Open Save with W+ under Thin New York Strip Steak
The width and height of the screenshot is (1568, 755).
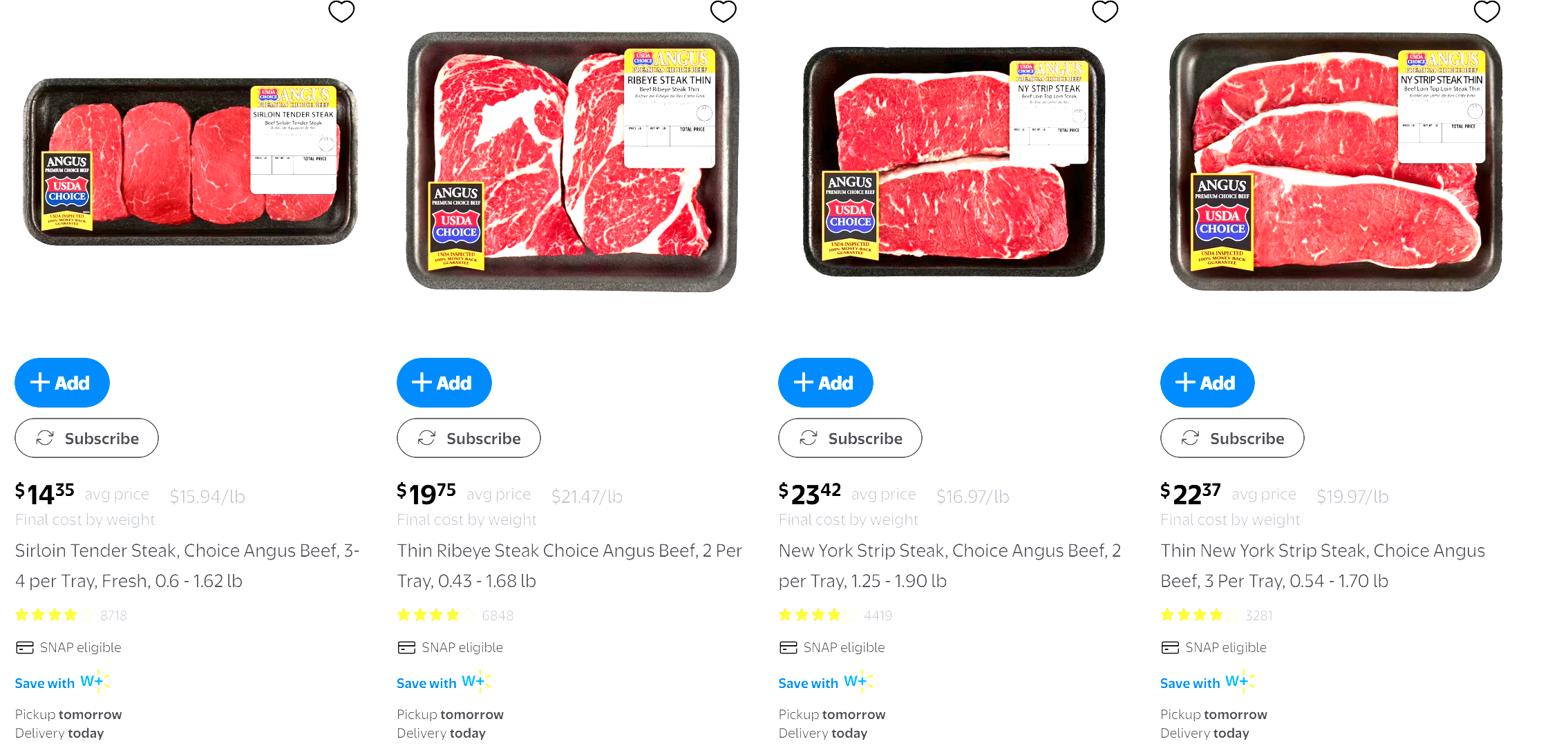click(1207, 682)
